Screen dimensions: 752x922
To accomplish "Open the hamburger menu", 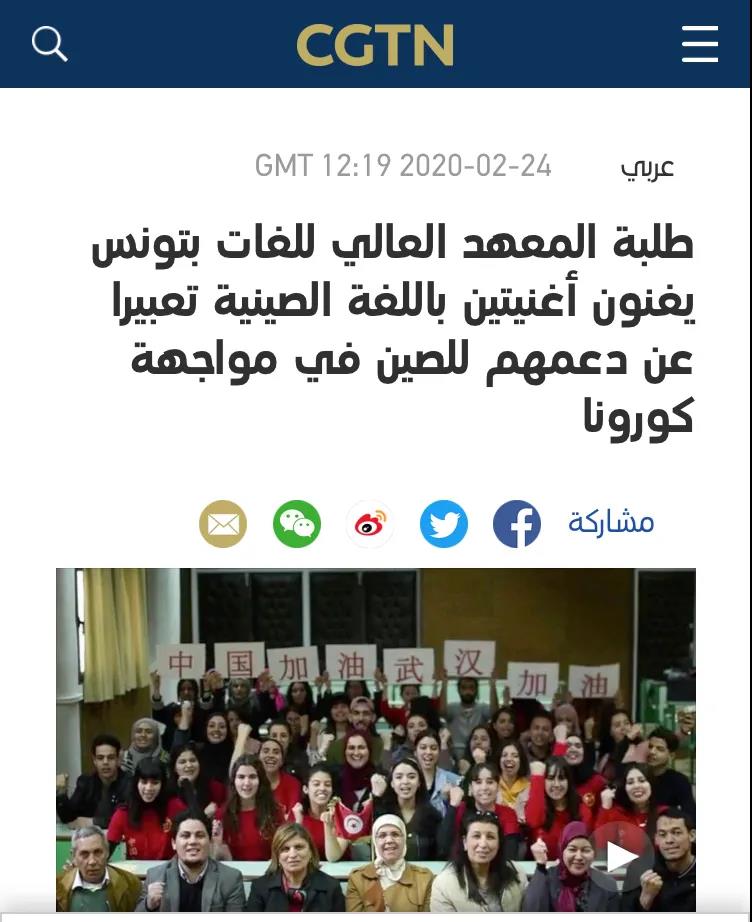I will 699,44.
